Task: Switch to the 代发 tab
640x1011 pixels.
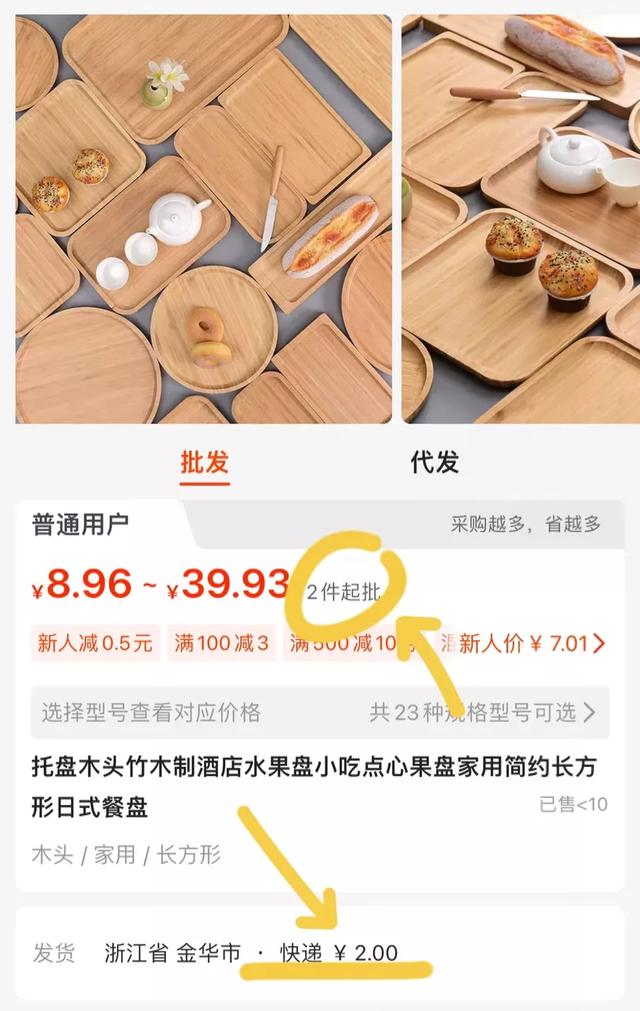Action: click(x=434, y=462)
